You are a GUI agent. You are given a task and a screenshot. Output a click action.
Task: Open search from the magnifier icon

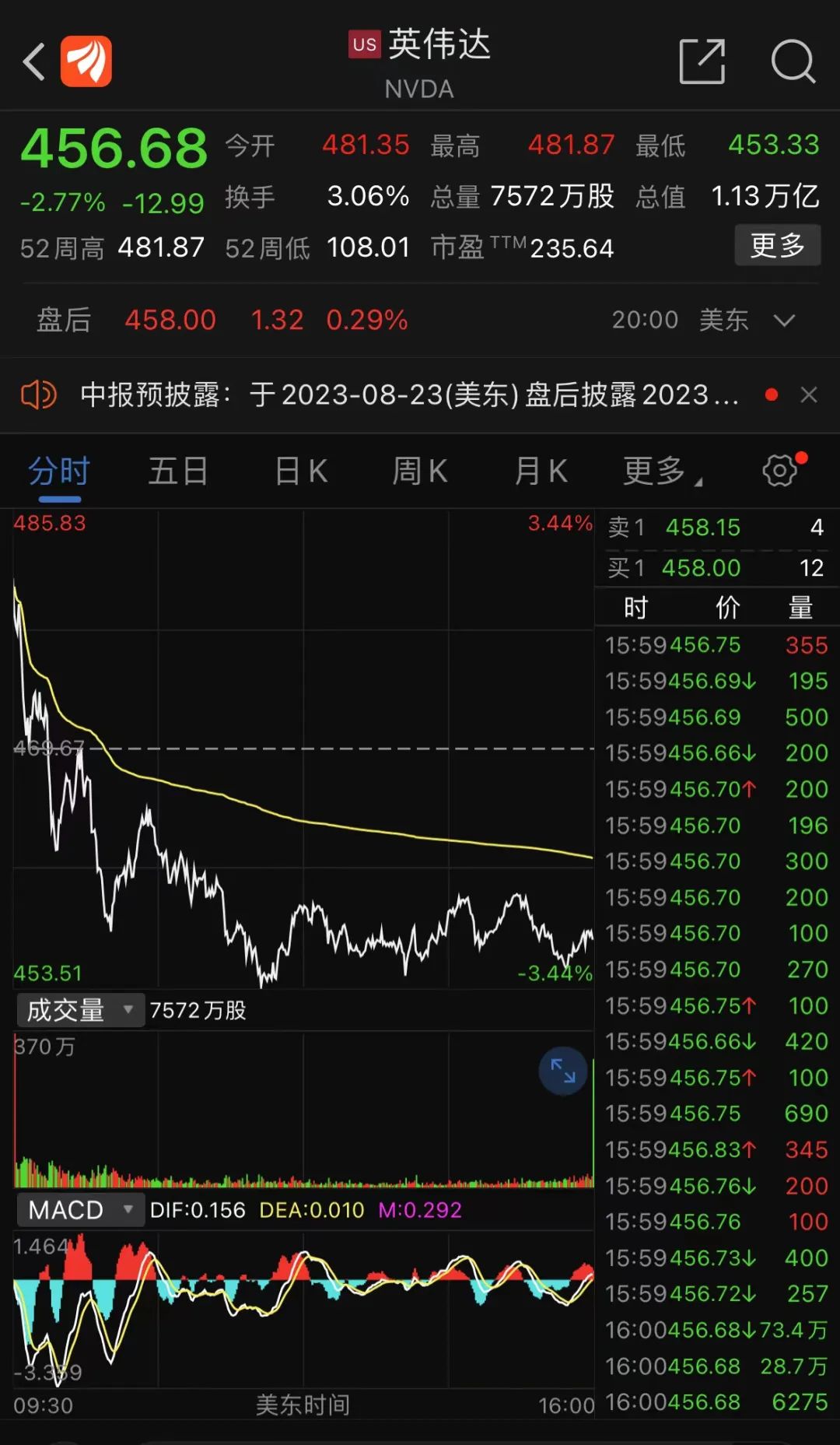click(x=792, y=61)
